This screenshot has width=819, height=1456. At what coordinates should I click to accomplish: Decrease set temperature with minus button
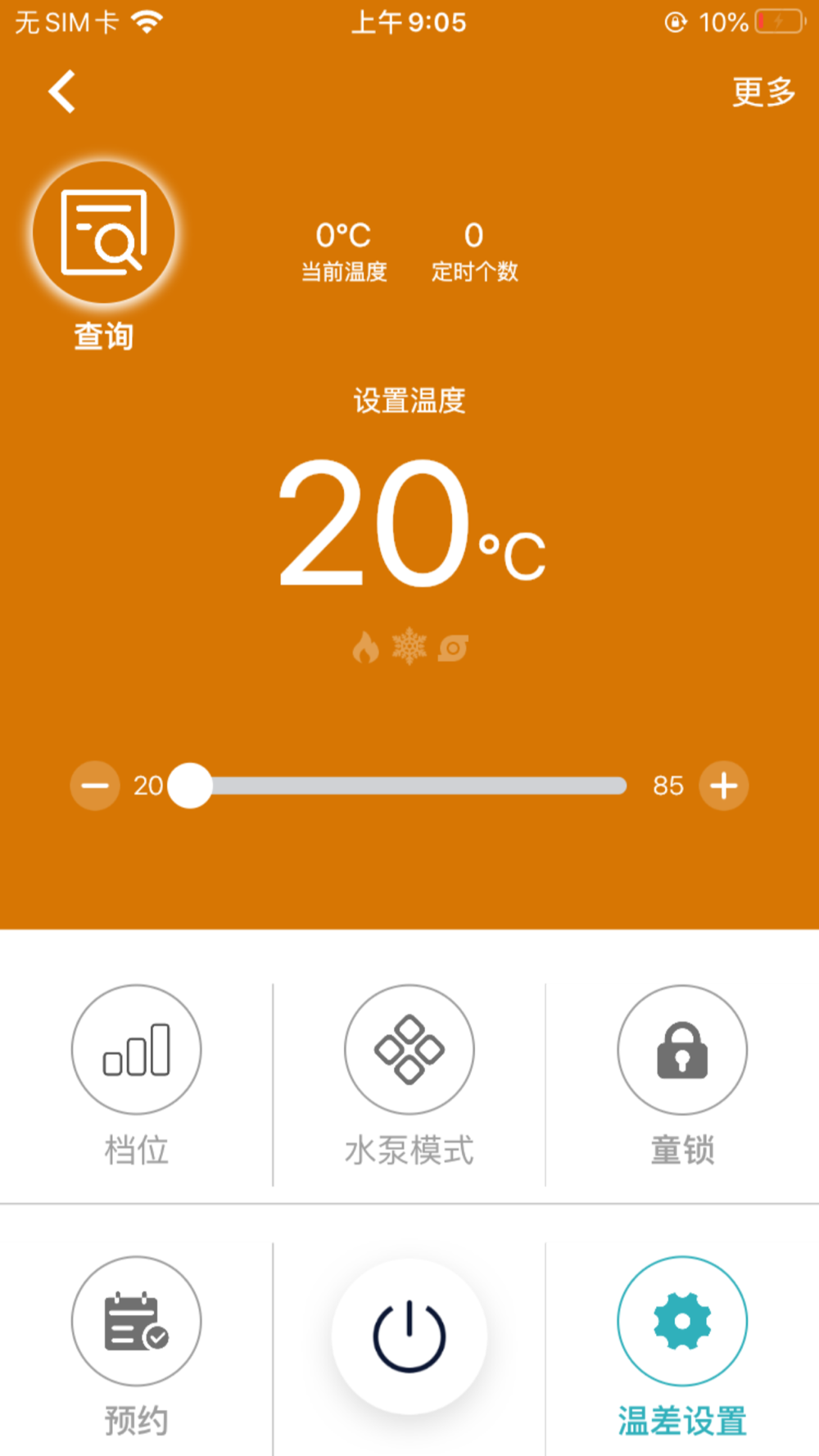[95, 785]
